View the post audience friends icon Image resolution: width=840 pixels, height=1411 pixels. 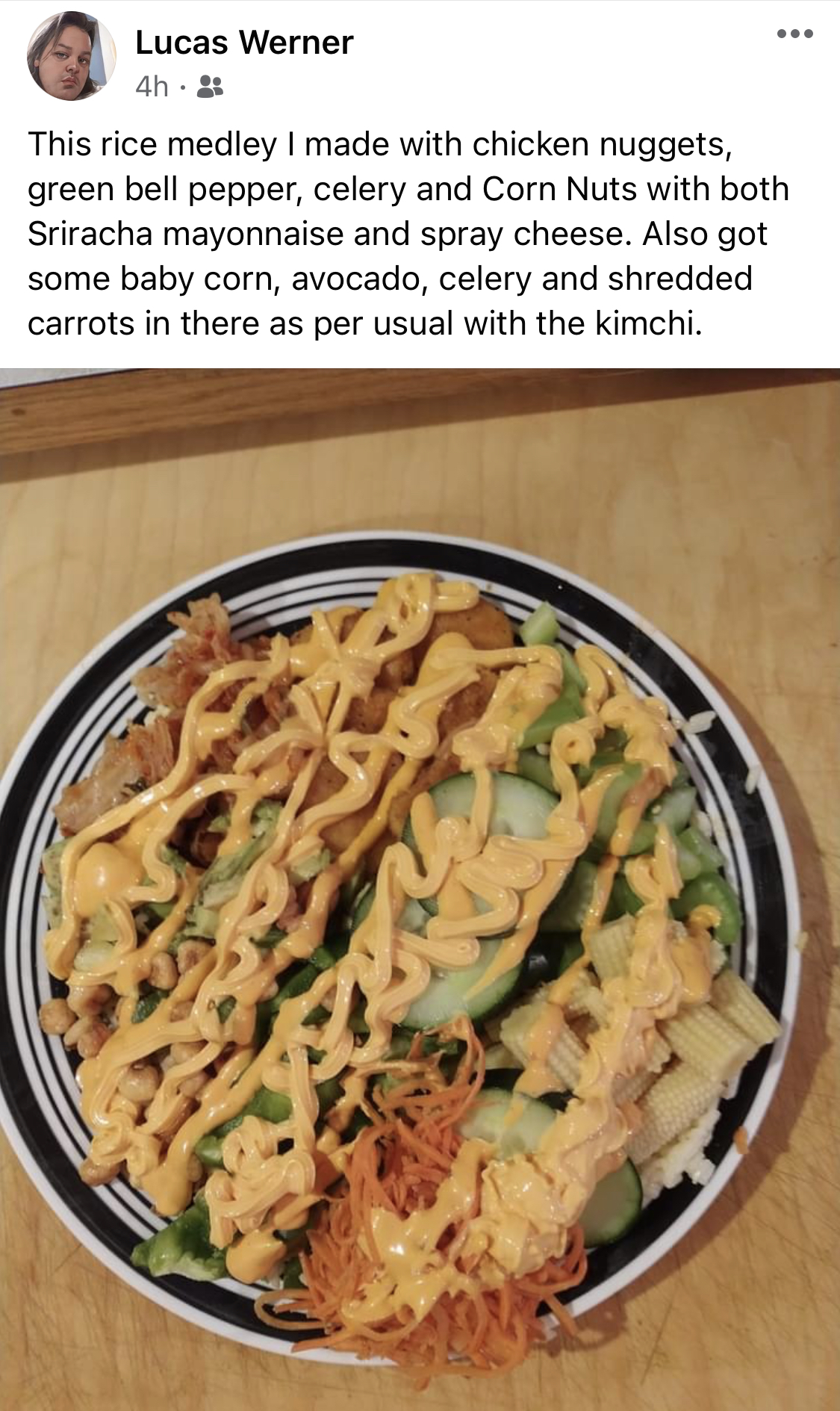210,87
